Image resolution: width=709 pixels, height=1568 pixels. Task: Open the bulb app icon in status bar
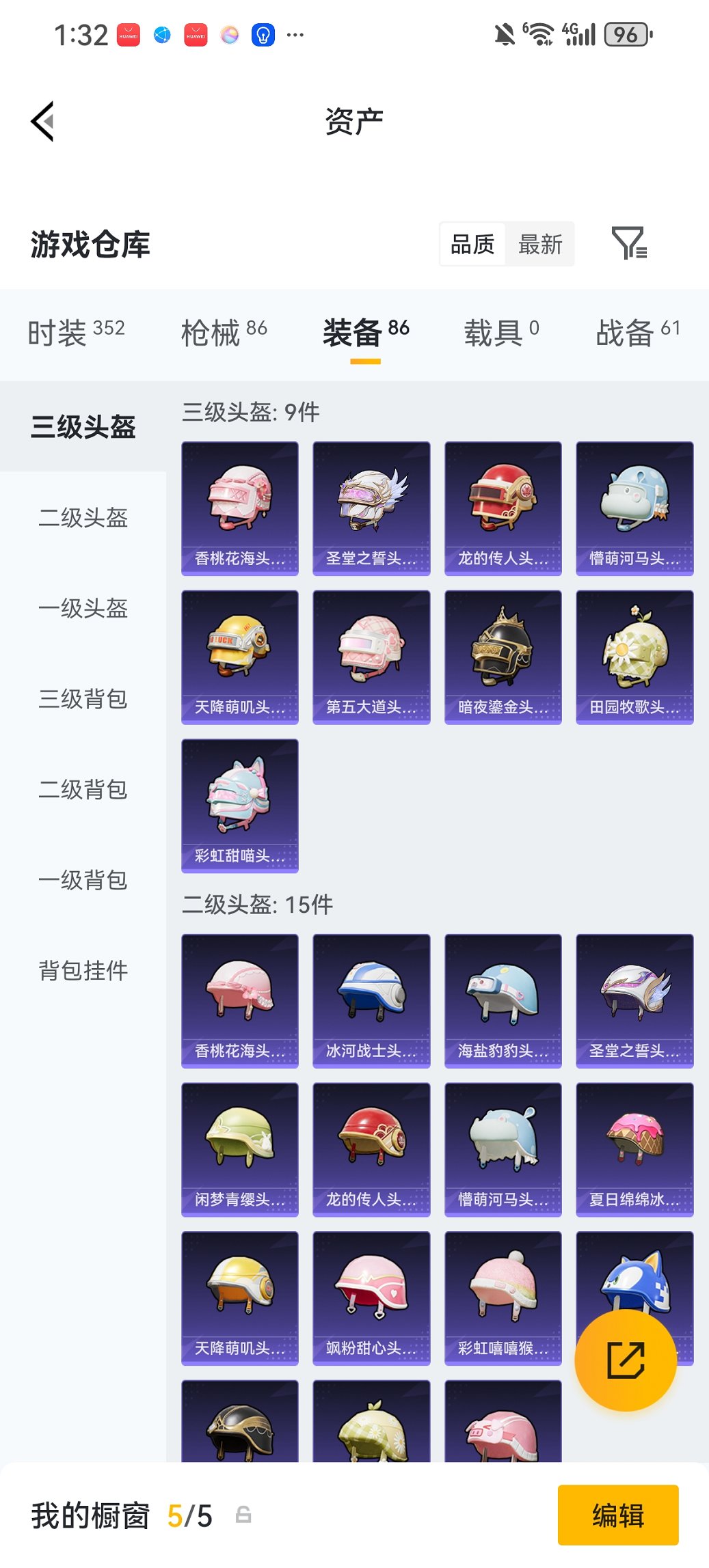pos(263,34)
